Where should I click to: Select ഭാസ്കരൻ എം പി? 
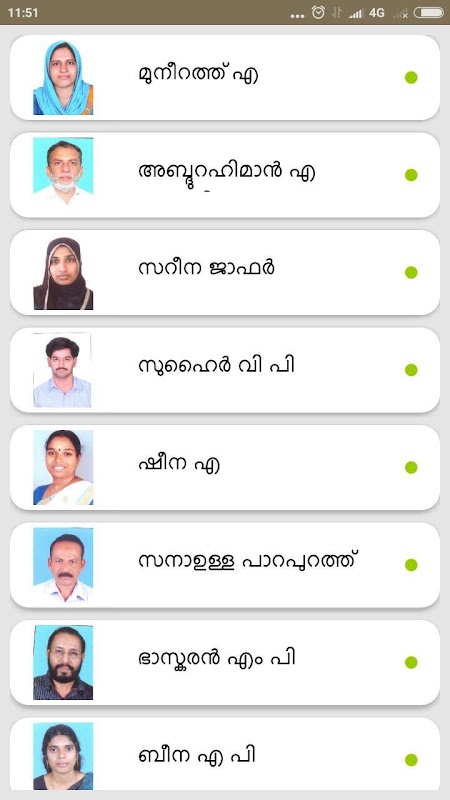tap(225, 662)
